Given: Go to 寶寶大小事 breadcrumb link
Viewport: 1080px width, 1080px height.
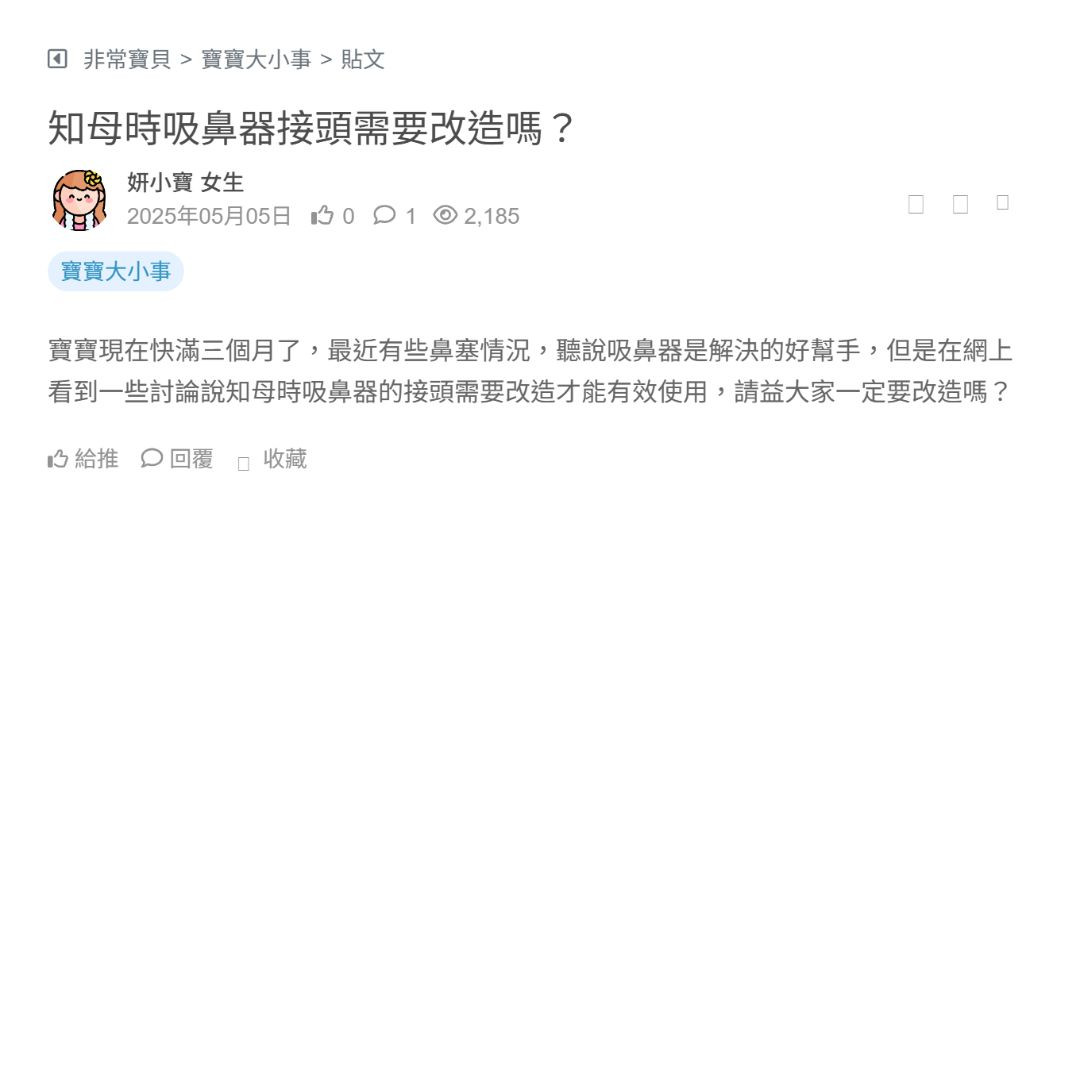Looking at the screenshot, I should 256,59.
